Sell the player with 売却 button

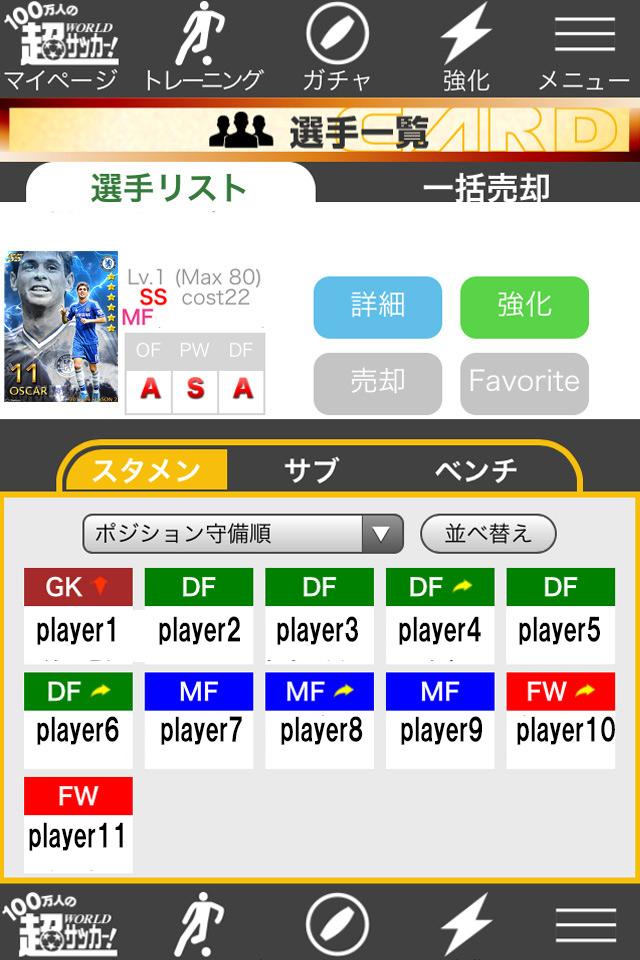tap(377, 382)
